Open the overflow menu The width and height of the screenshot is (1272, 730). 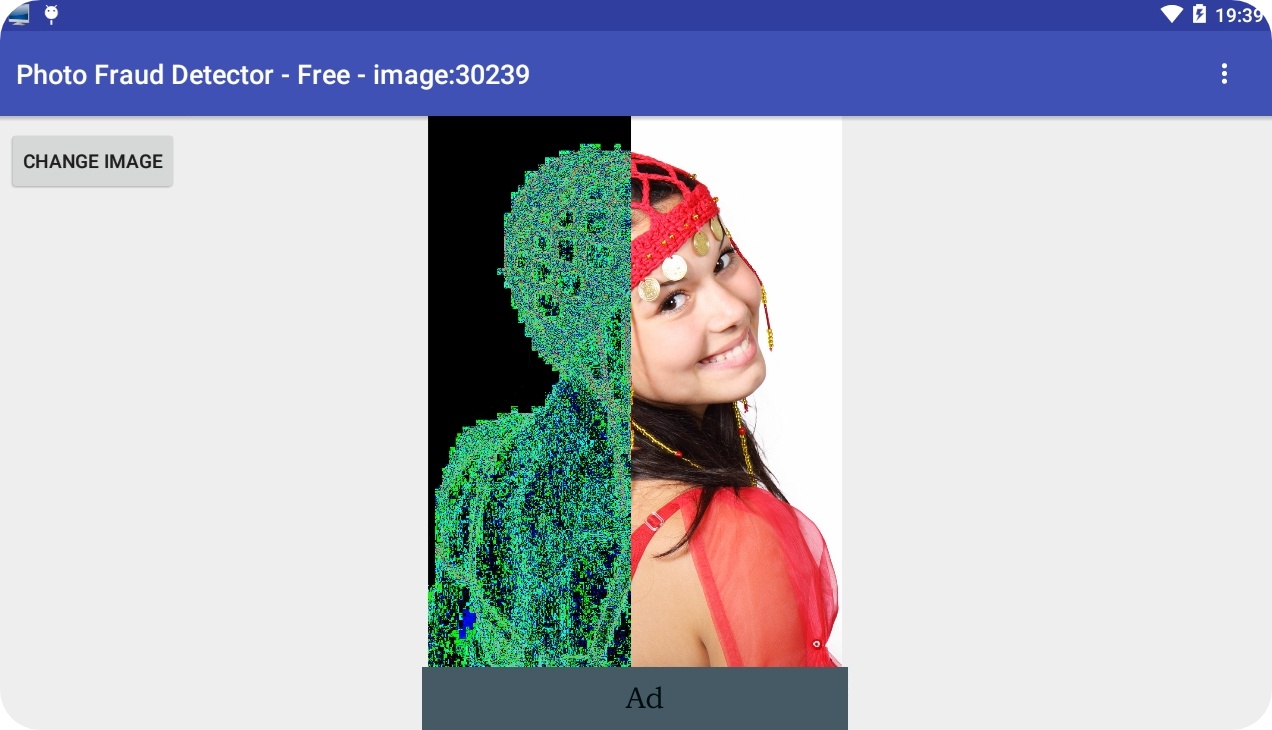tap(1223, 74)
